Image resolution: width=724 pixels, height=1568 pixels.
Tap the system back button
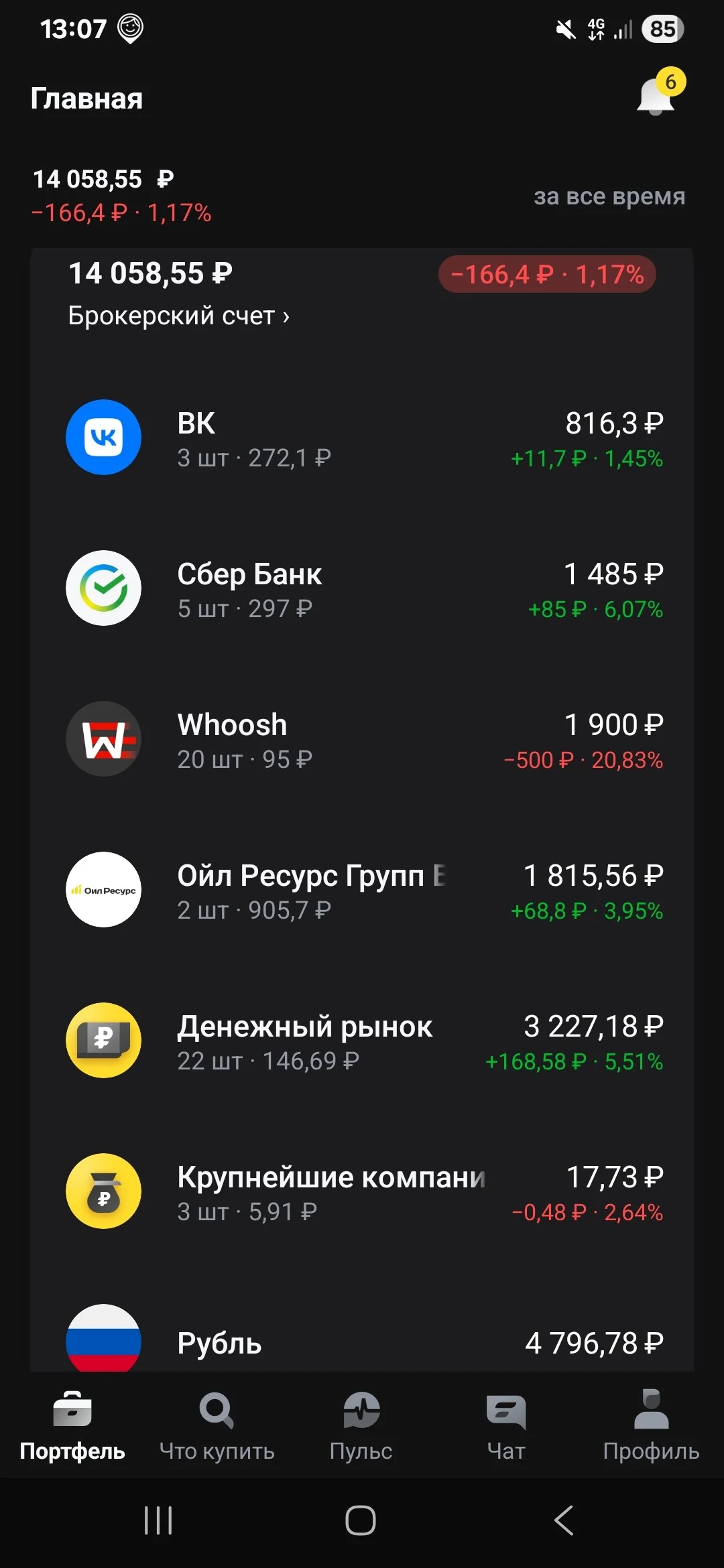coord(564,1520)
